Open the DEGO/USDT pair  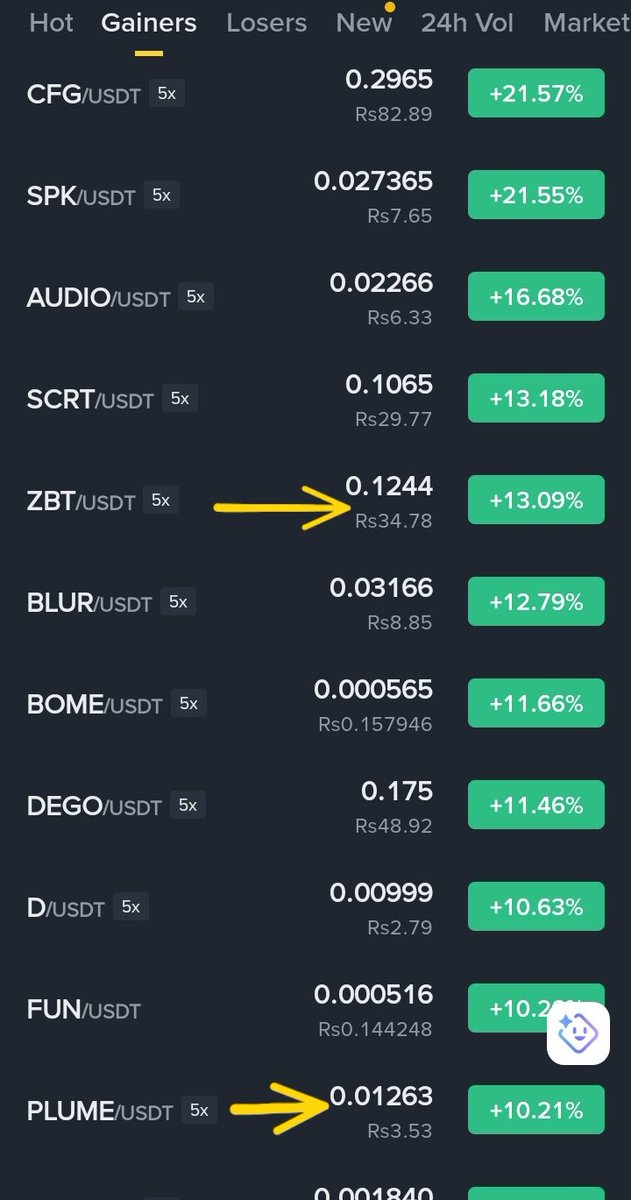[94, 805]
